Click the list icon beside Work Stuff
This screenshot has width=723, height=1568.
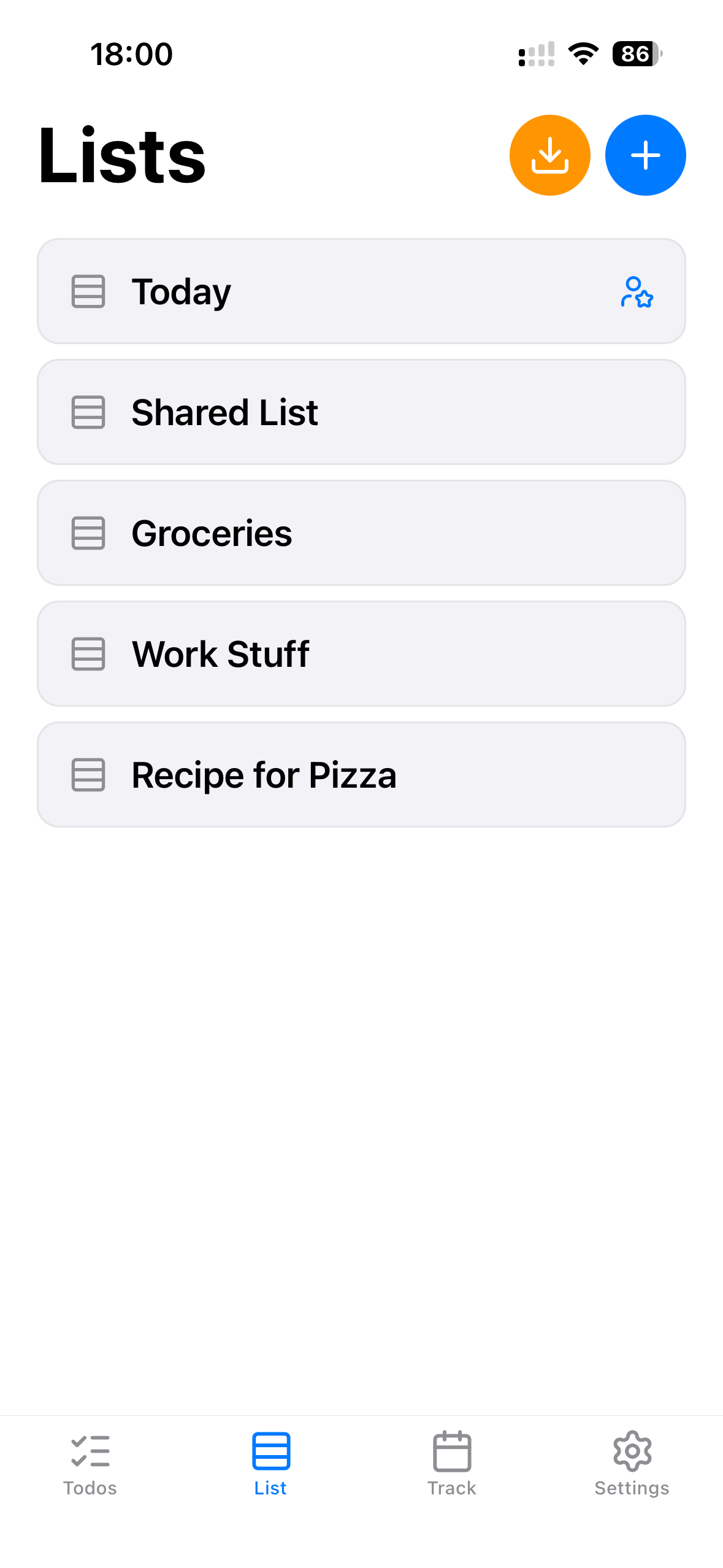click(88, 654)
